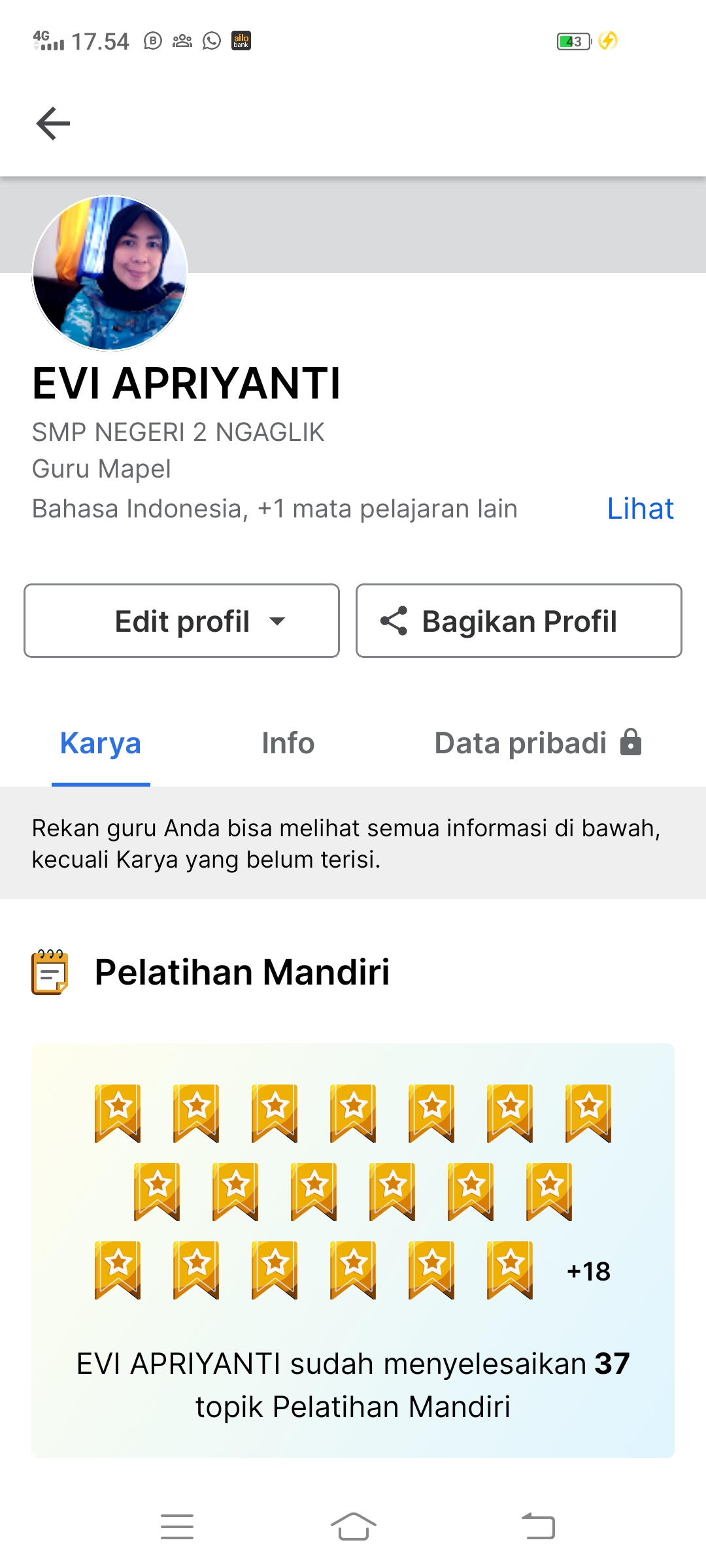The height and width of the screenshot is (1568, 706).
Task: Select the Karya tab
Action: [101, 743]
